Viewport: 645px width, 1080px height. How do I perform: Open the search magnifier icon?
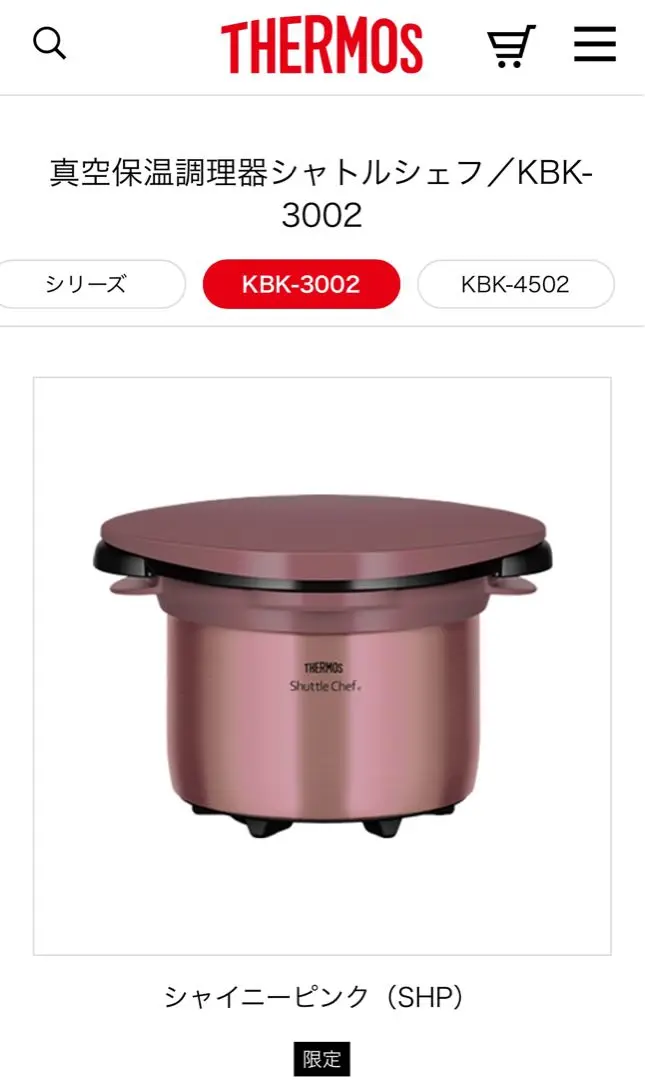[50, 44]
